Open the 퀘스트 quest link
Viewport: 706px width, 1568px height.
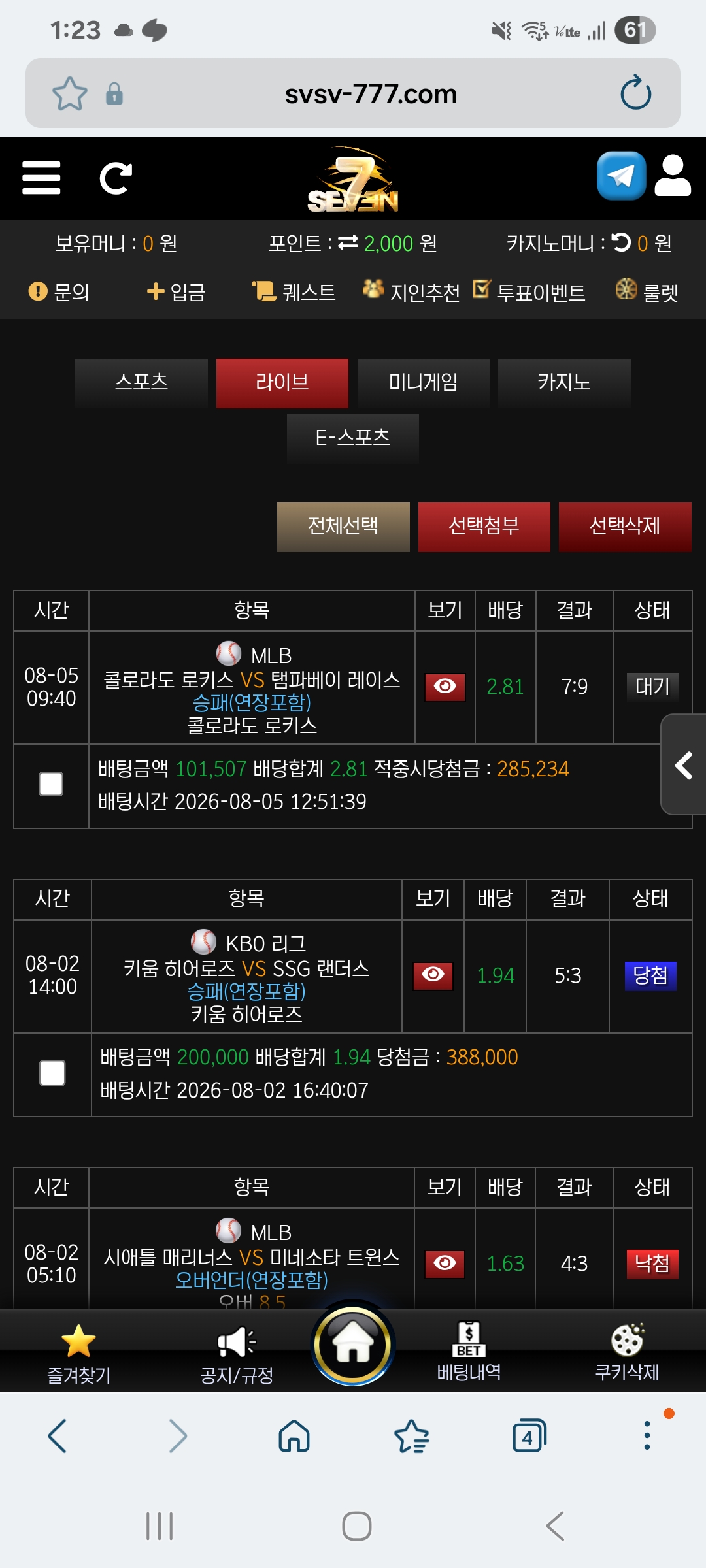pyautogui.click(x=294, y=291)
